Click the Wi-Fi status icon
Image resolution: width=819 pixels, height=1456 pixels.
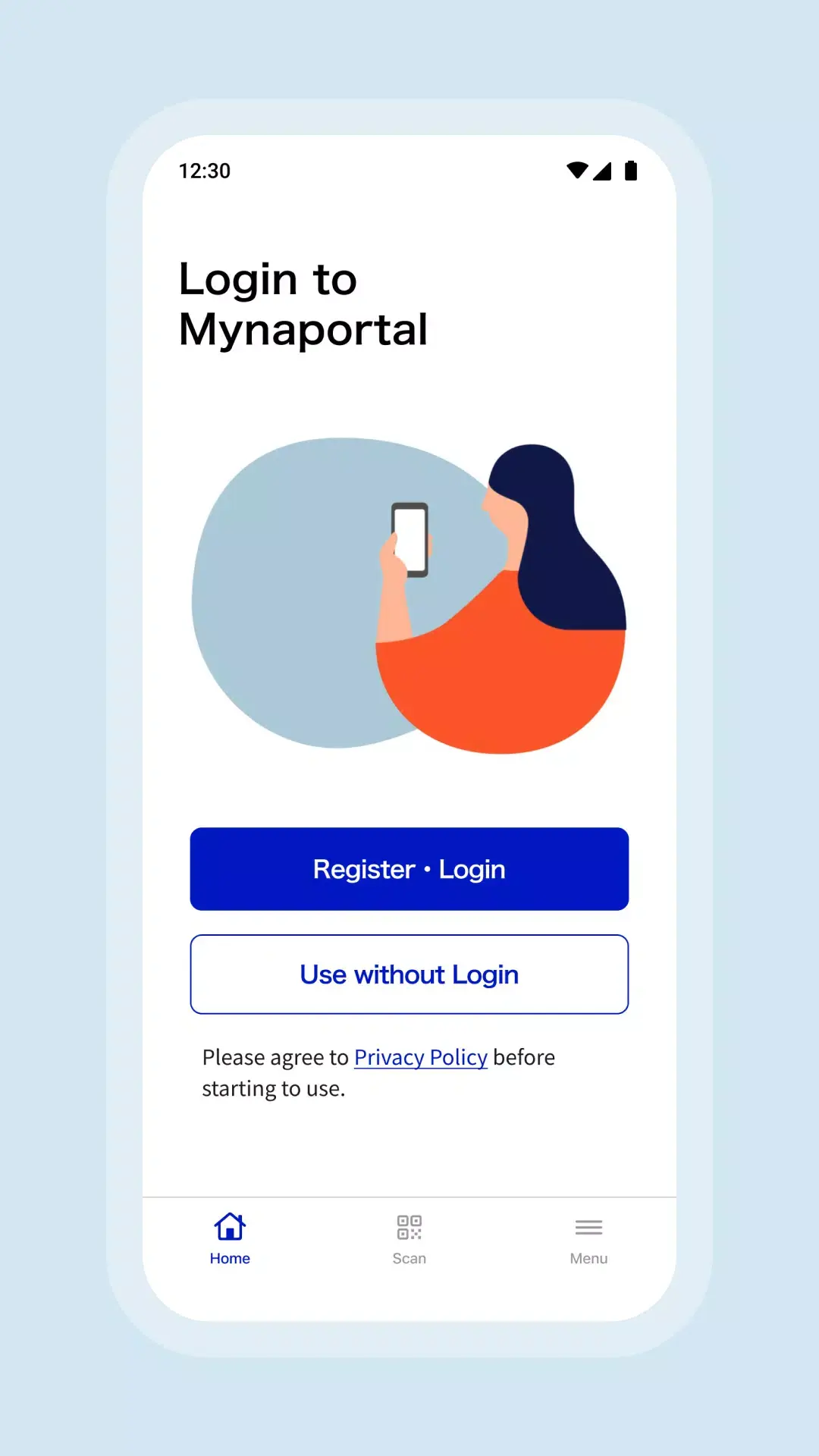pos(578,171)
